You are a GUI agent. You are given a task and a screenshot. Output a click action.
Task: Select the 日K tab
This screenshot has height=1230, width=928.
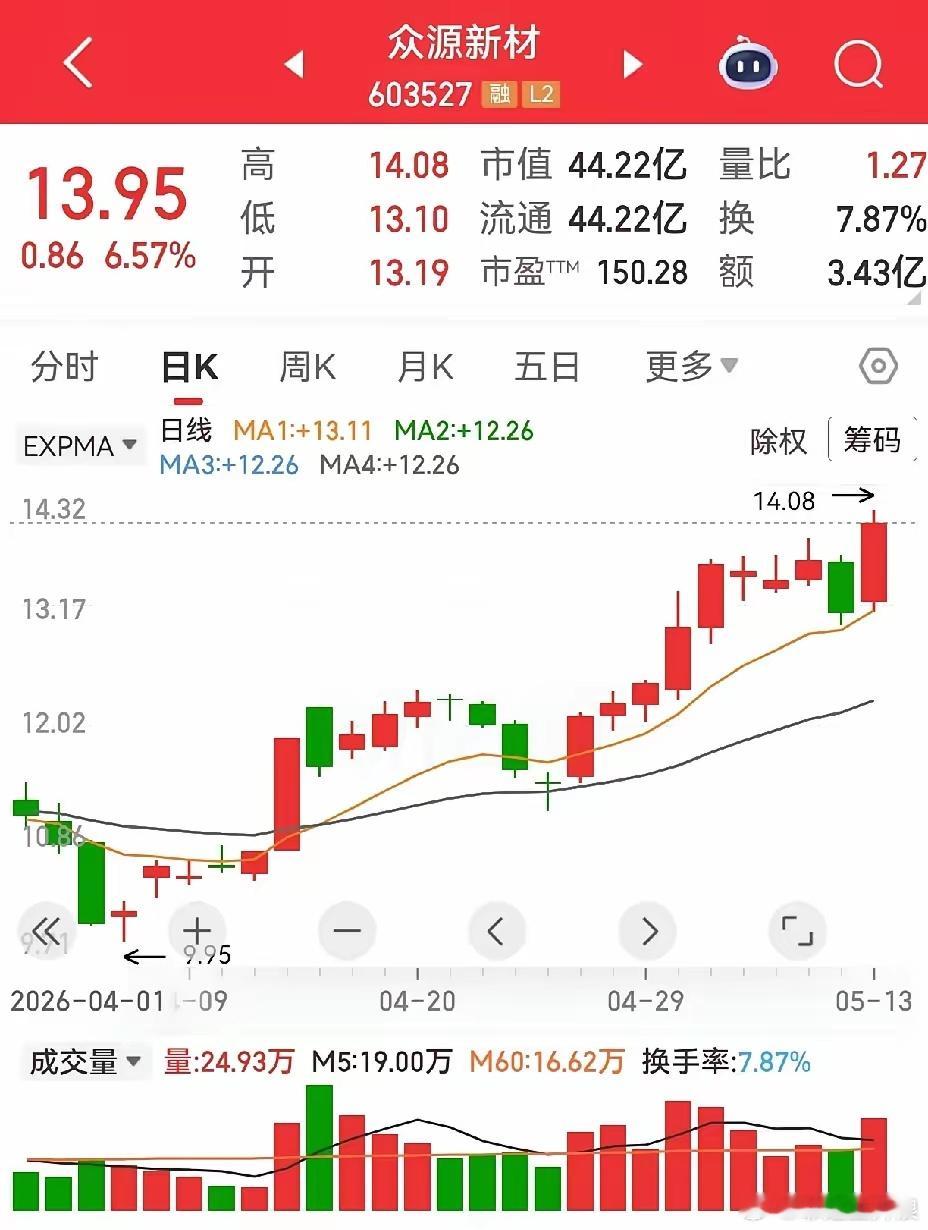click(189, 367)
